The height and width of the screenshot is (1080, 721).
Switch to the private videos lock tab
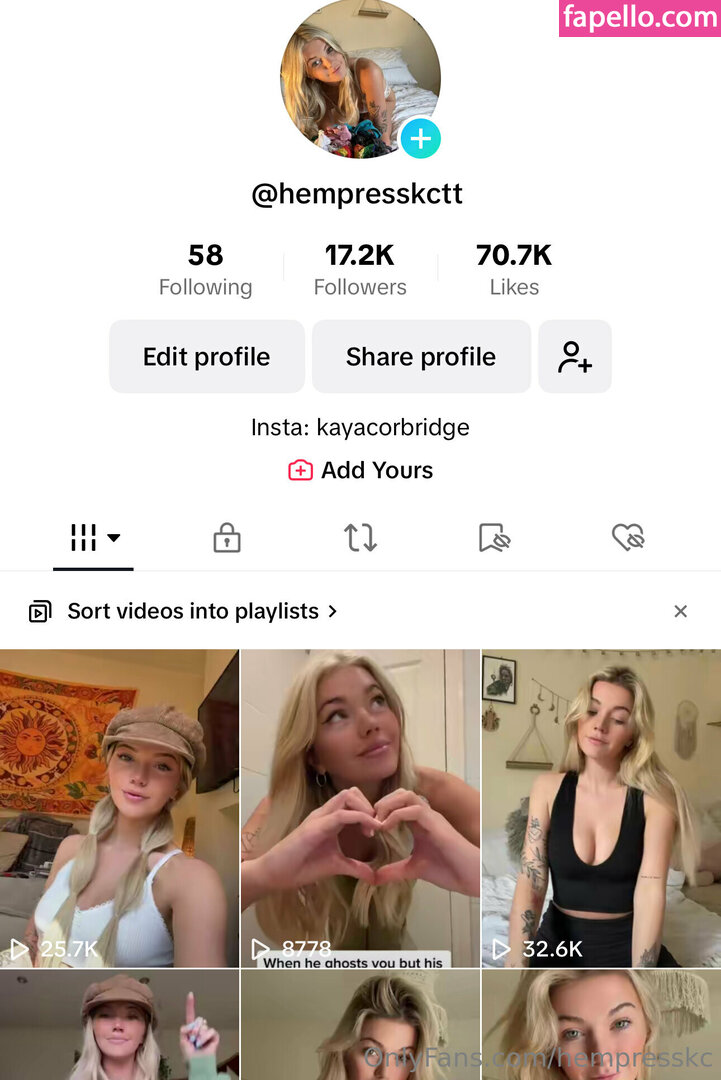tap(227, 538)
